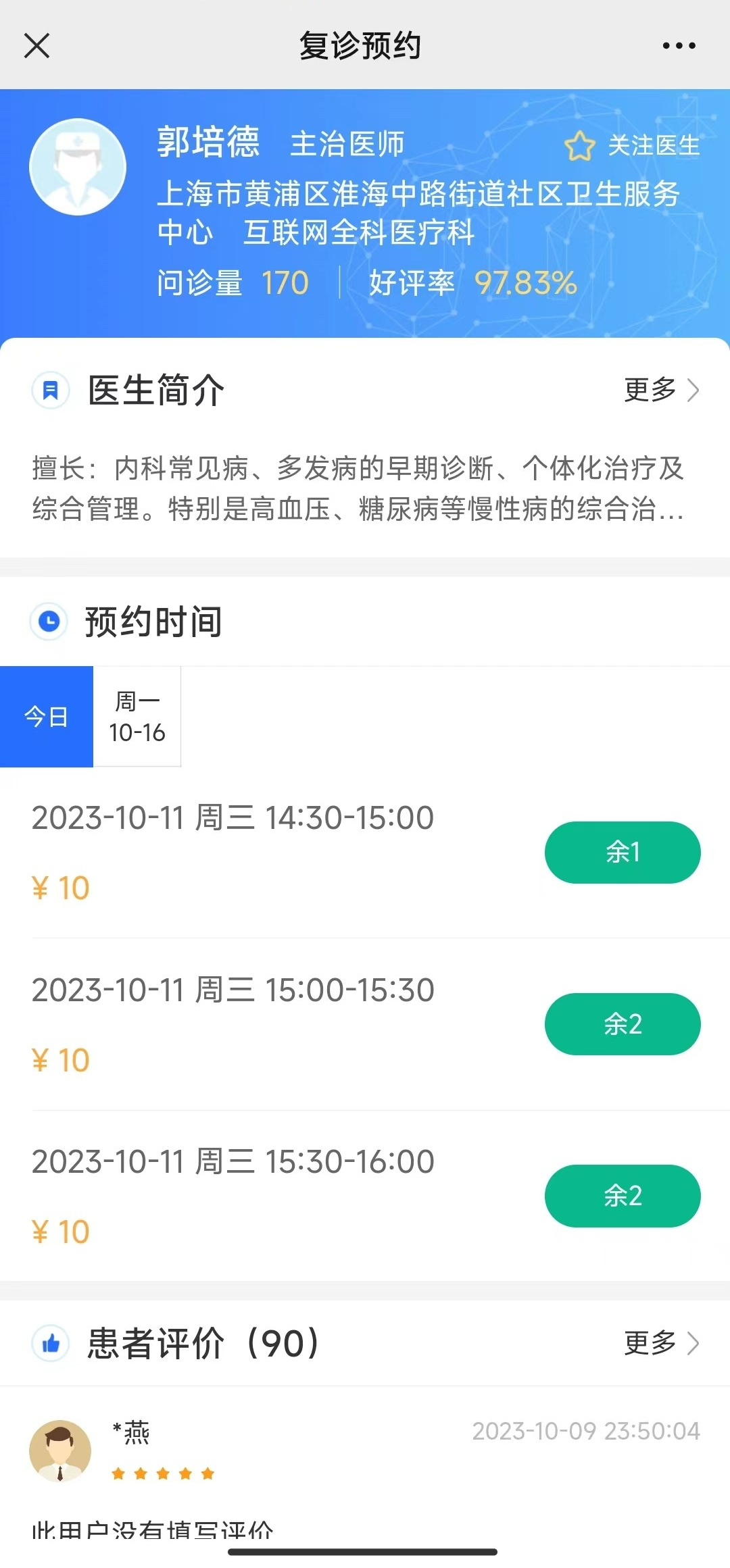
Task: Open the three-dot overflow menu
Action: [679, 46]
